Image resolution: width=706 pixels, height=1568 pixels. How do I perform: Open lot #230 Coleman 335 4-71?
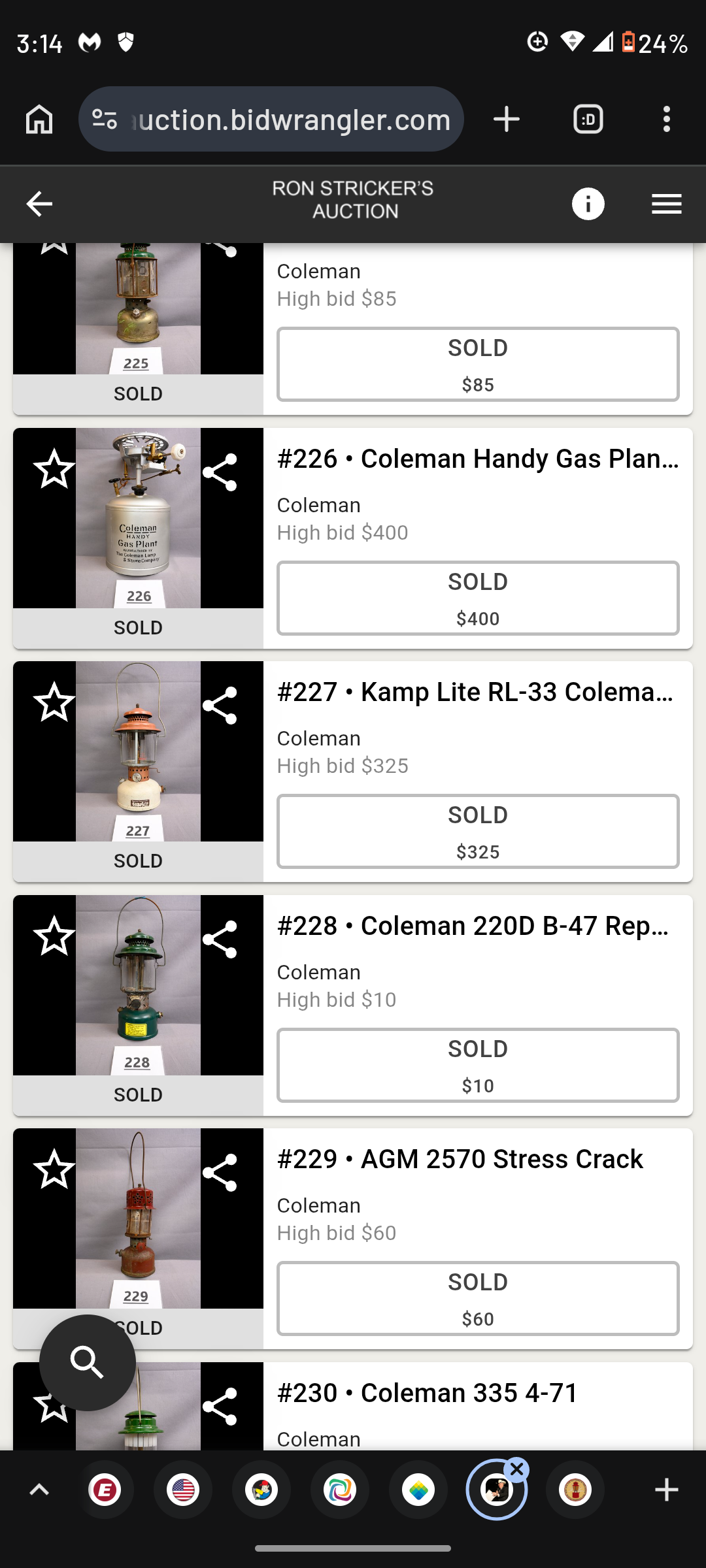pyautogui.click(x=428, y=1393)
